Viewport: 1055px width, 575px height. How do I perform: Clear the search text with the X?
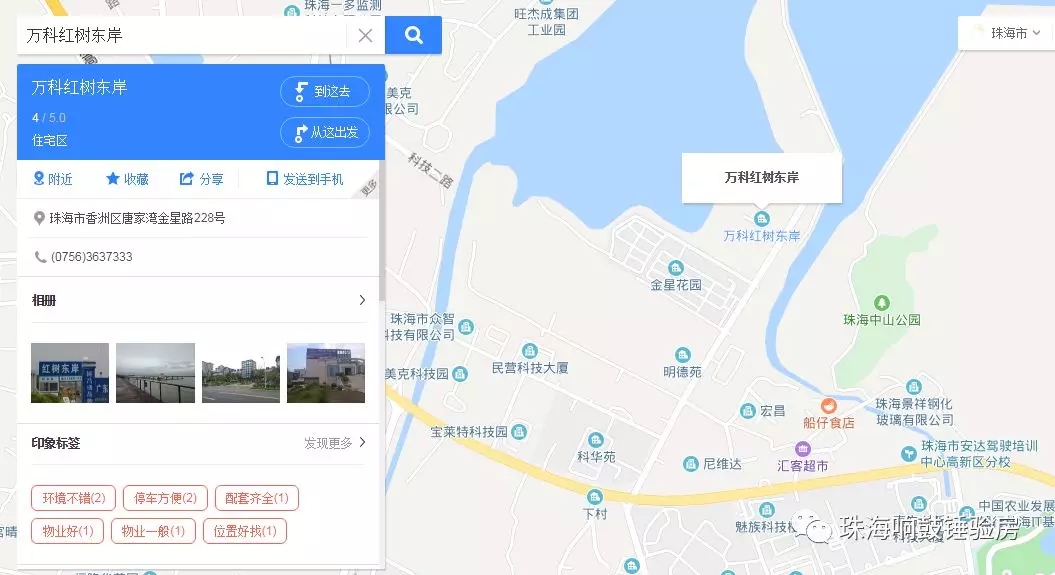[365, 36]
